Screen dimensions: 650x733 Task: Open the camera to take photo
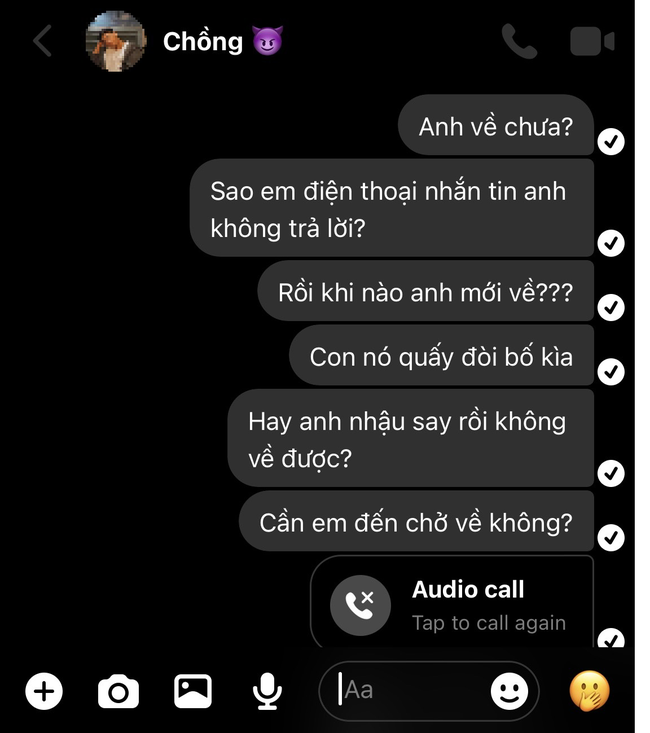(118, 690)
